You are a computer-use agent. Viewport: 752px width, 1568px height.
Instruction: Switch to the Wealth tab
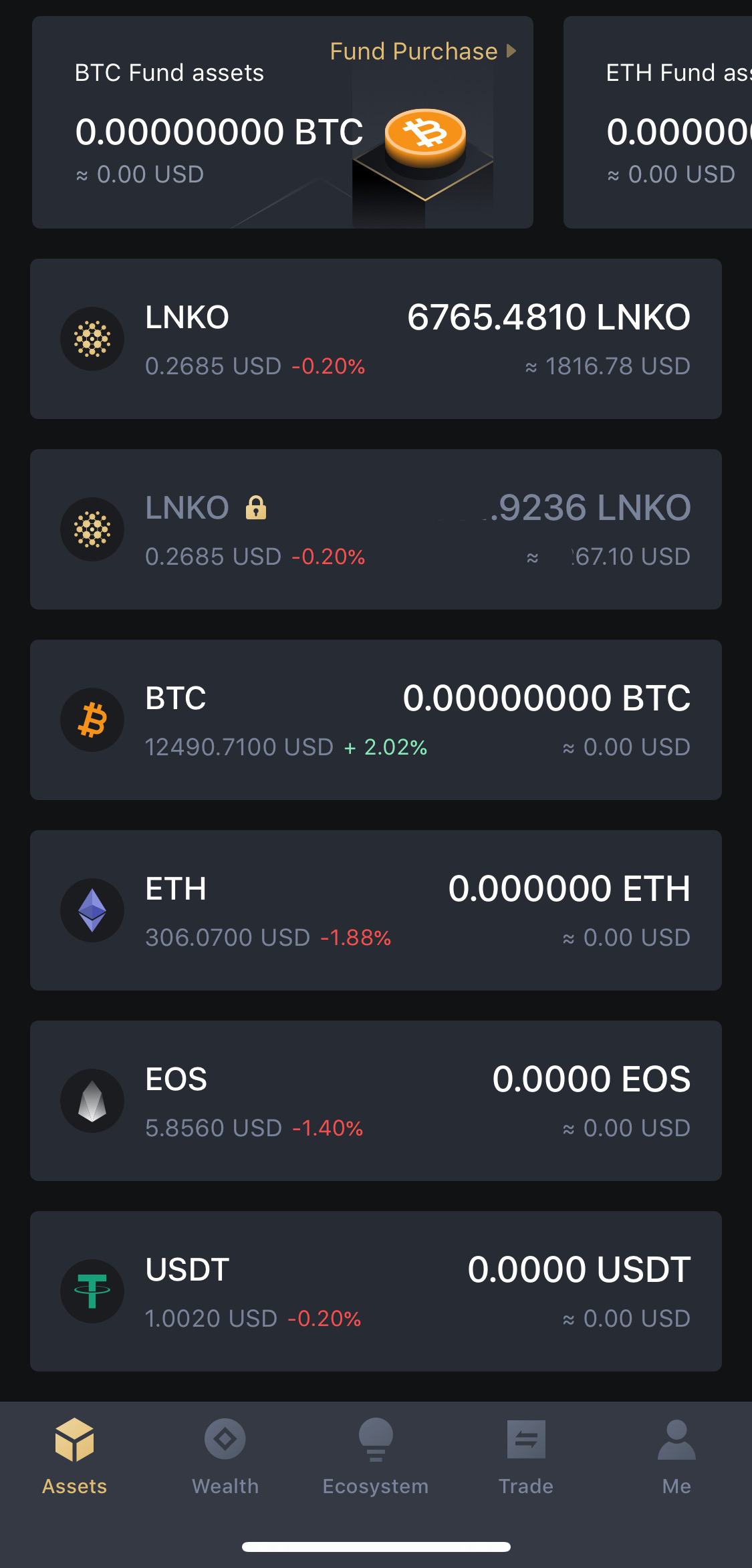[x=225, y=1456]
